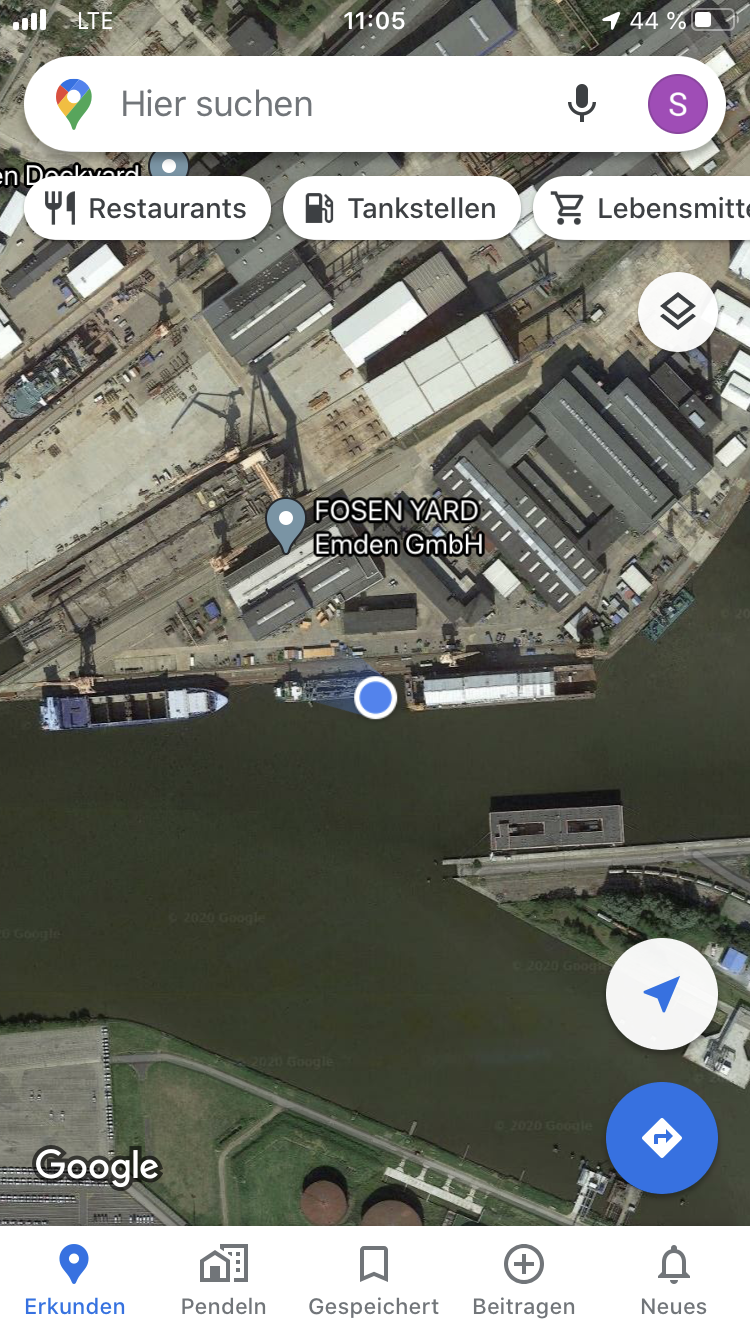
Task: Open directions with the blue route button
Action: 661,1137
